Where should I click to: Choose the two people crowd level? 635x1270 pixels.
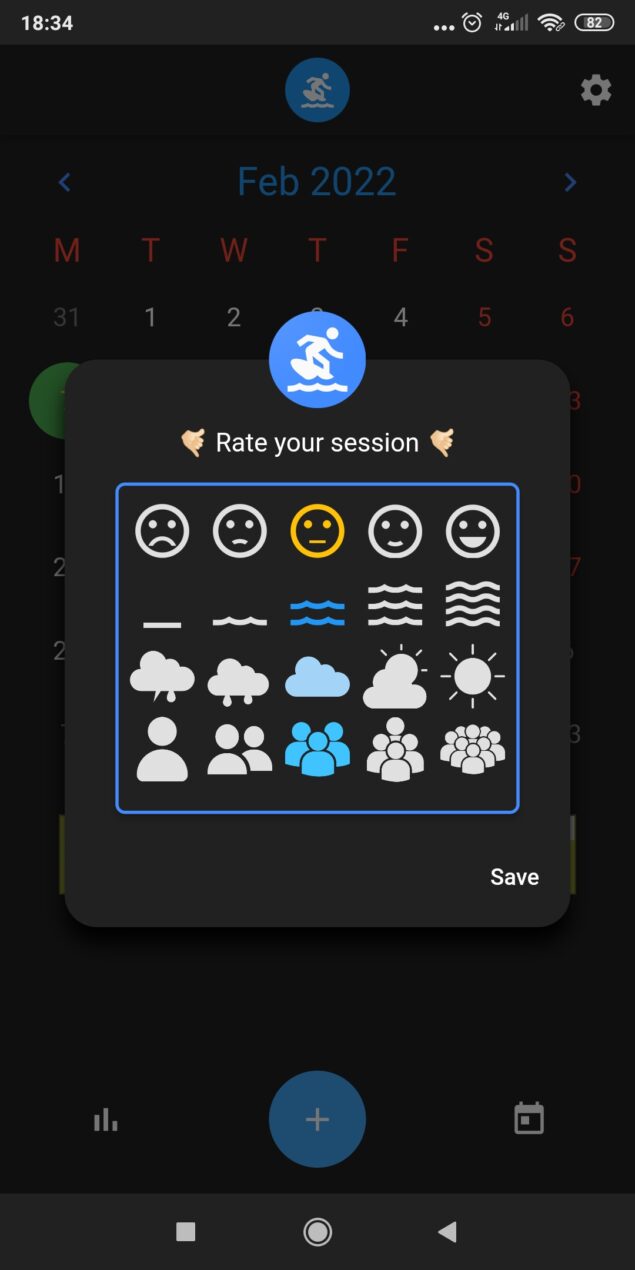pyautogui.click(x=240, y=749)
